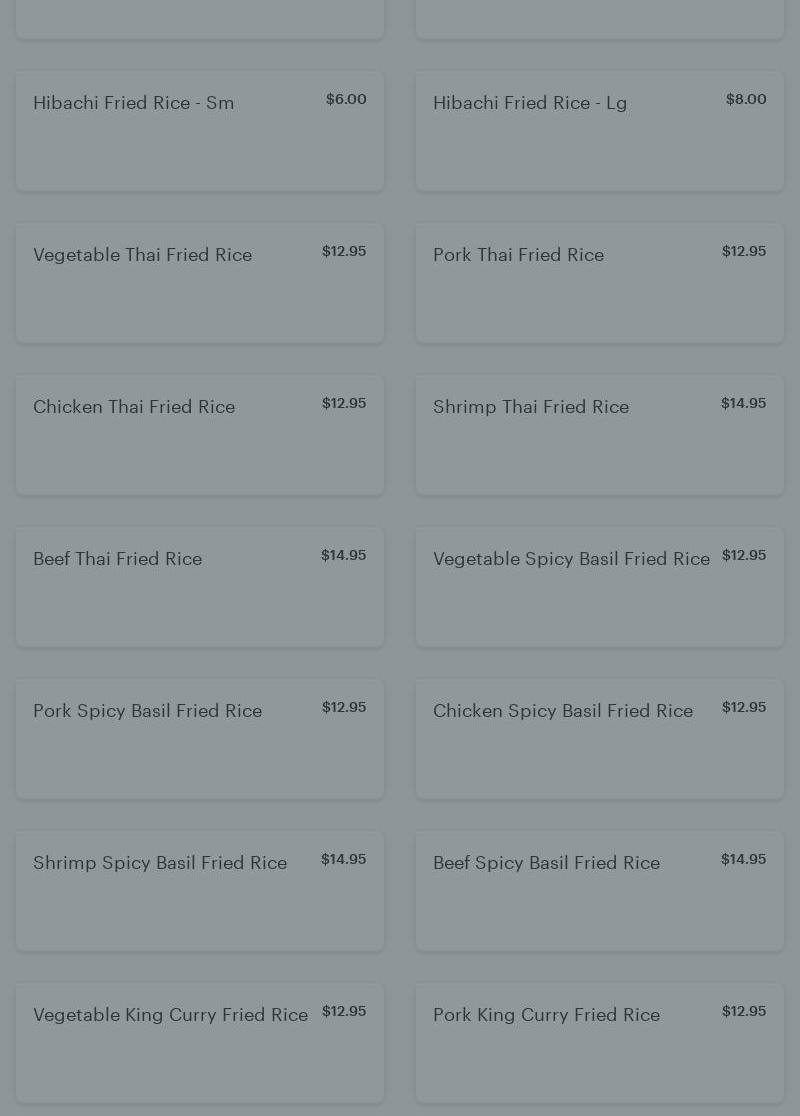Select Shrimp Thai Fried Rice
Image resolution: width=800 pixels, height=1116 pixels.
click(x=600, y=434)
